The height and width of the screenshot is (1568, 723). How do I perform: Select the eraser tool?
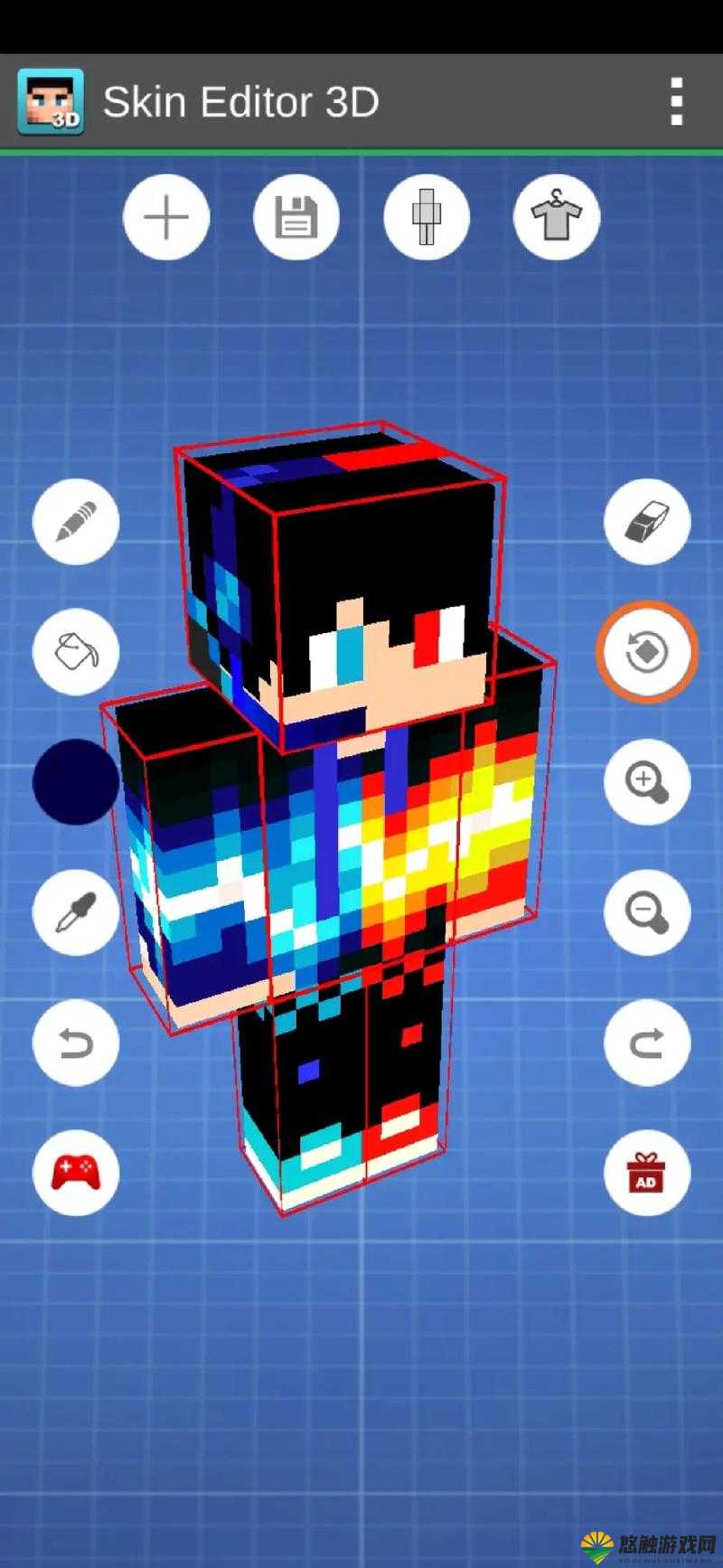pos(647,522)
